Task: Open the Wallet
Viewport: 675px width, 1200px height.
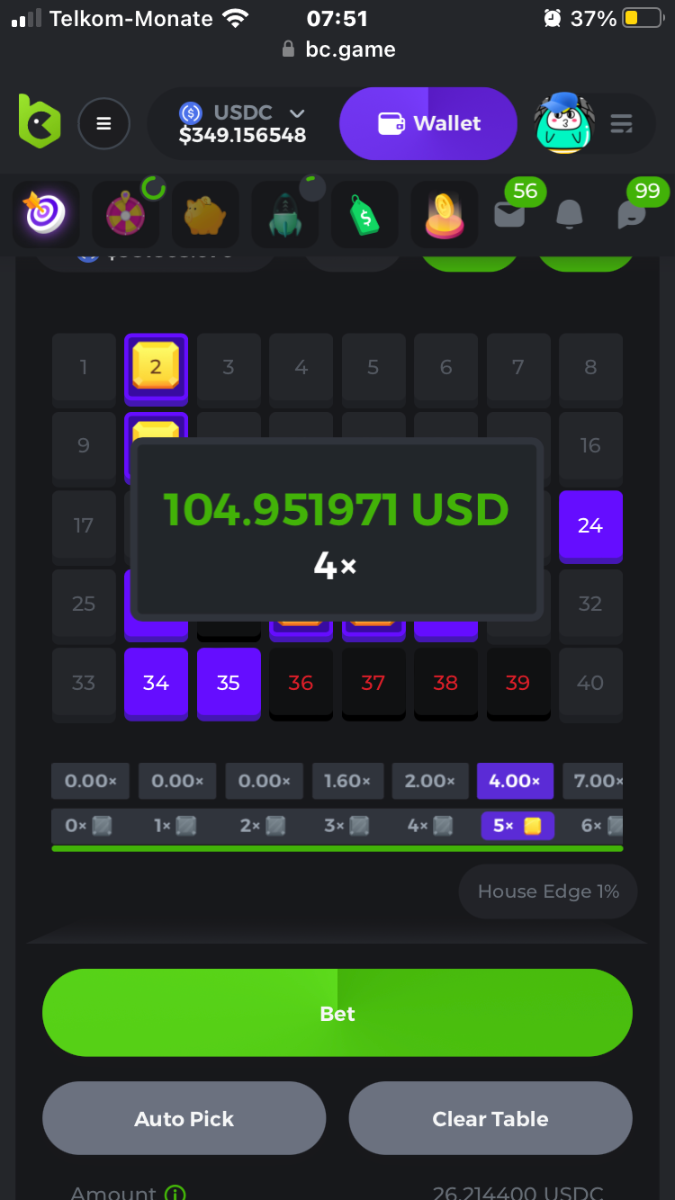Action: 428,124
